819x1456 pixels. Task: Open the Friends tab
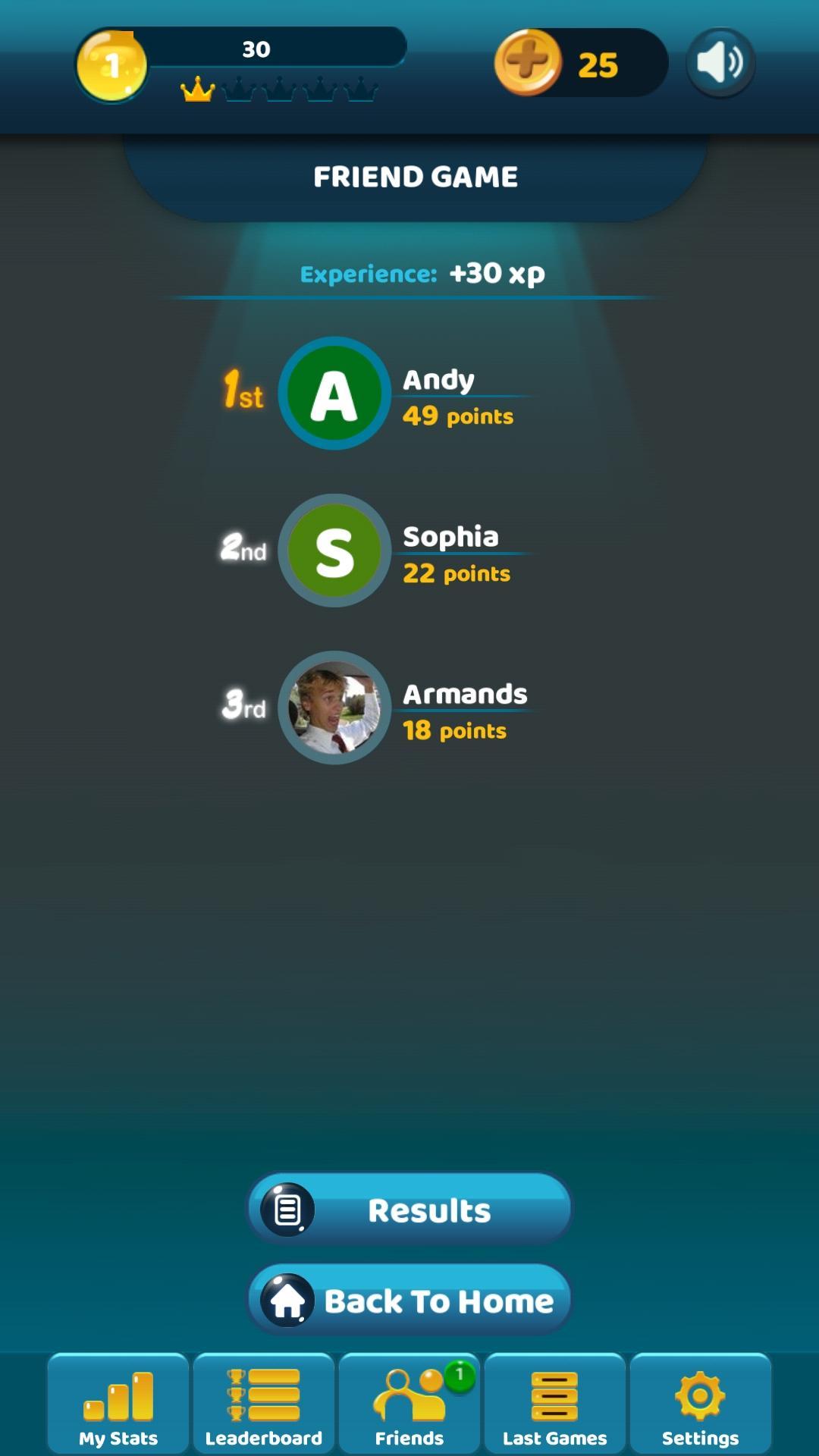[409, 1403]
